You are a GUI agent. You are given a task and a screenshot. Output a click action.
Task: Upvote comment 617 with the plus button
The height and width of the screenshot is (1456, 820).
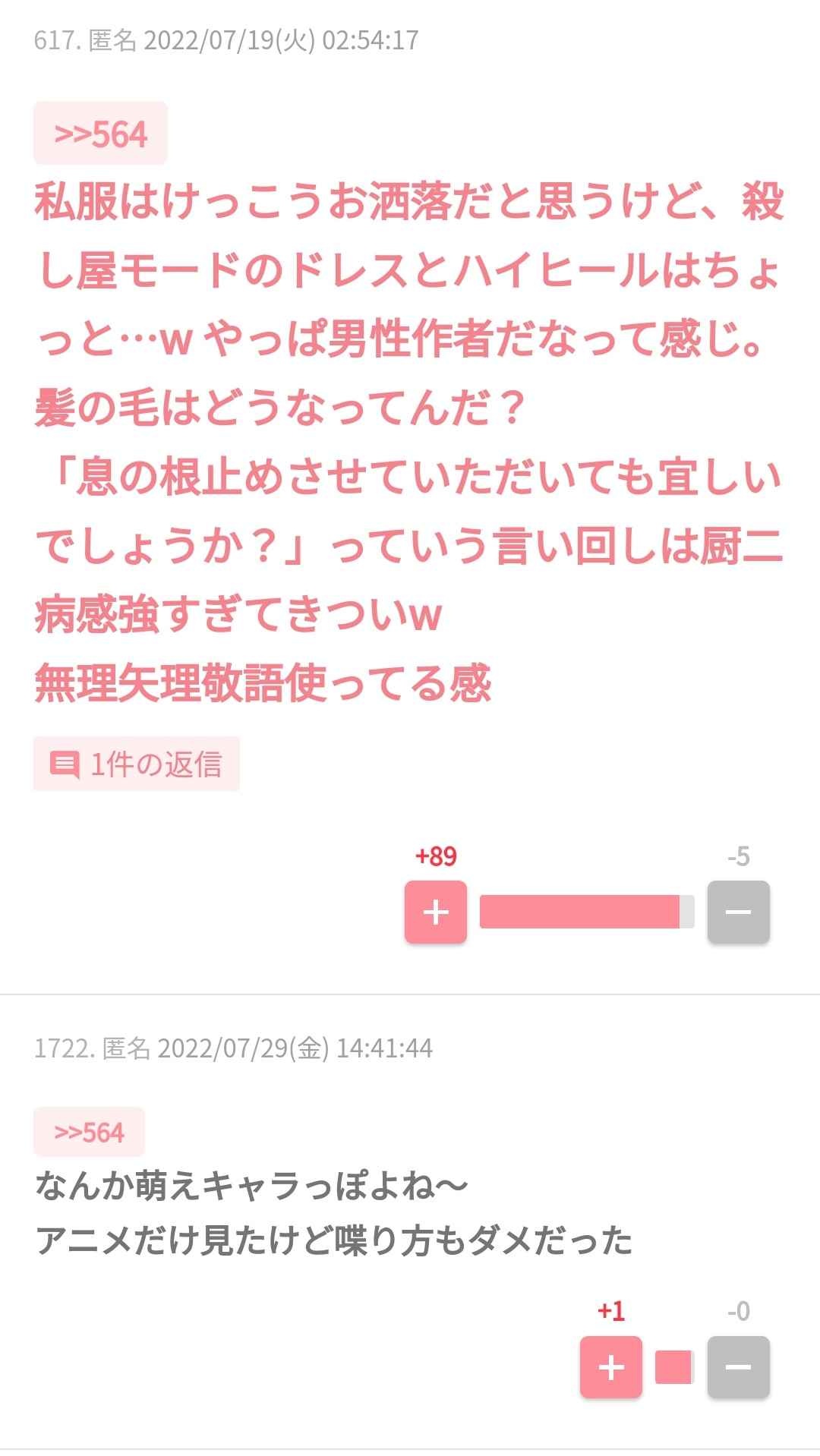[435, 912]
